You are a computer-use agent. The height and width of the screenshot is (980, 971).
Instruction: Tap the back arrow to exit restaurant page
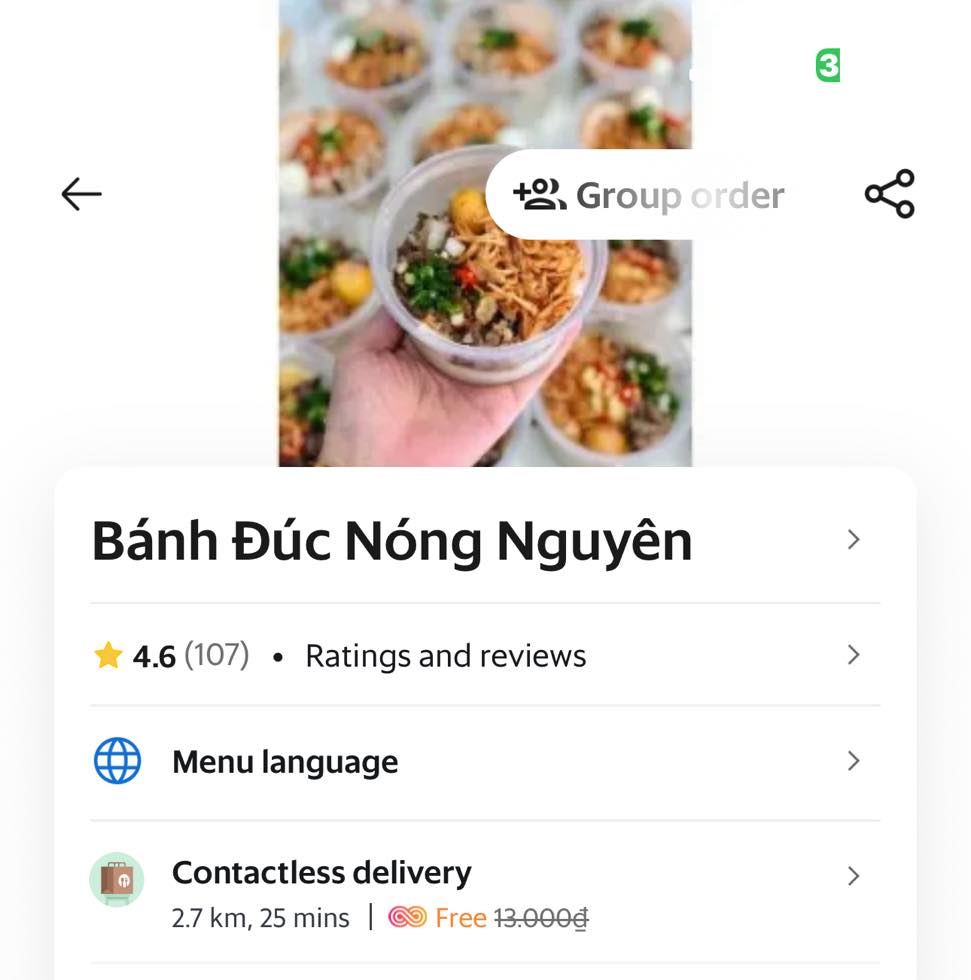pyautogui.click(x=81, y=194)
